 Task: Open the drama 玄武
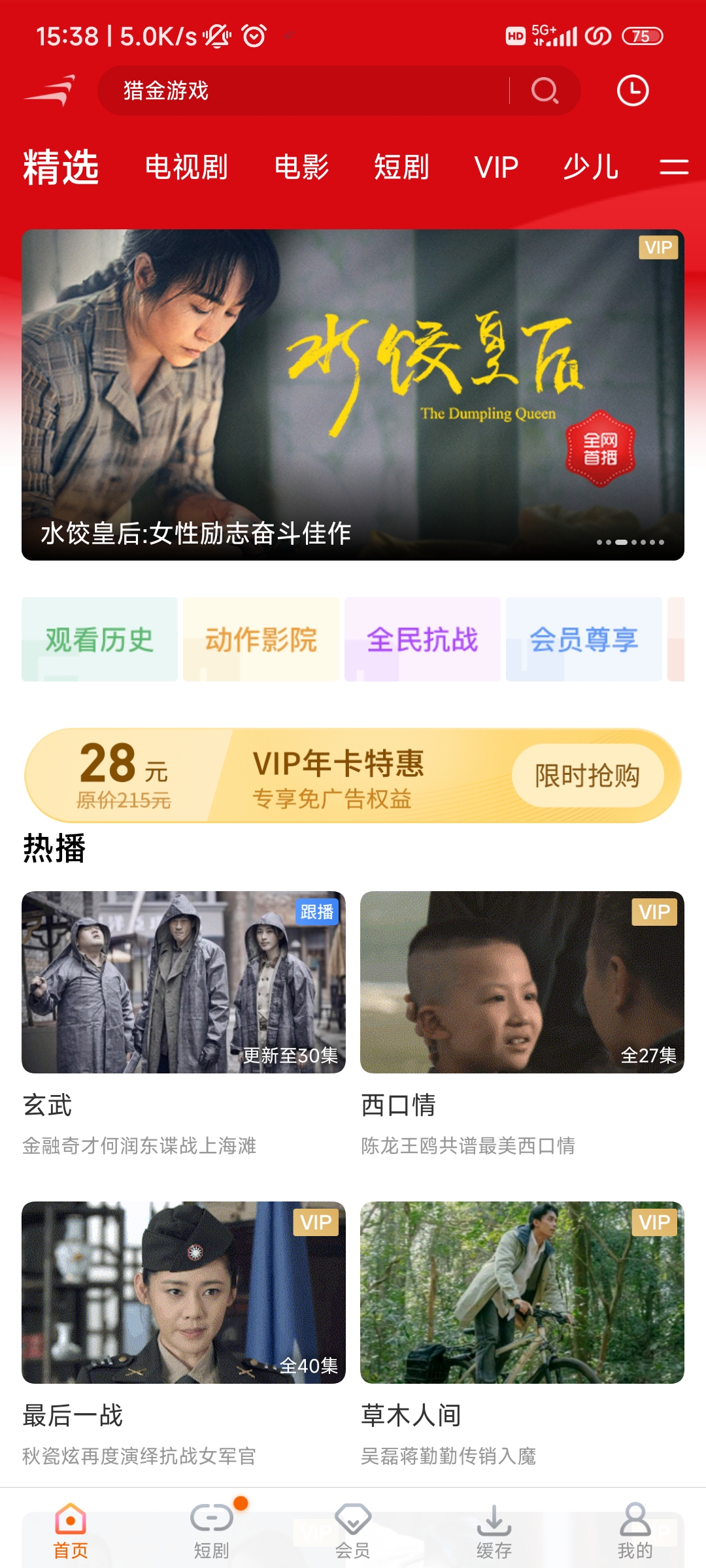[x=184, y=982]
